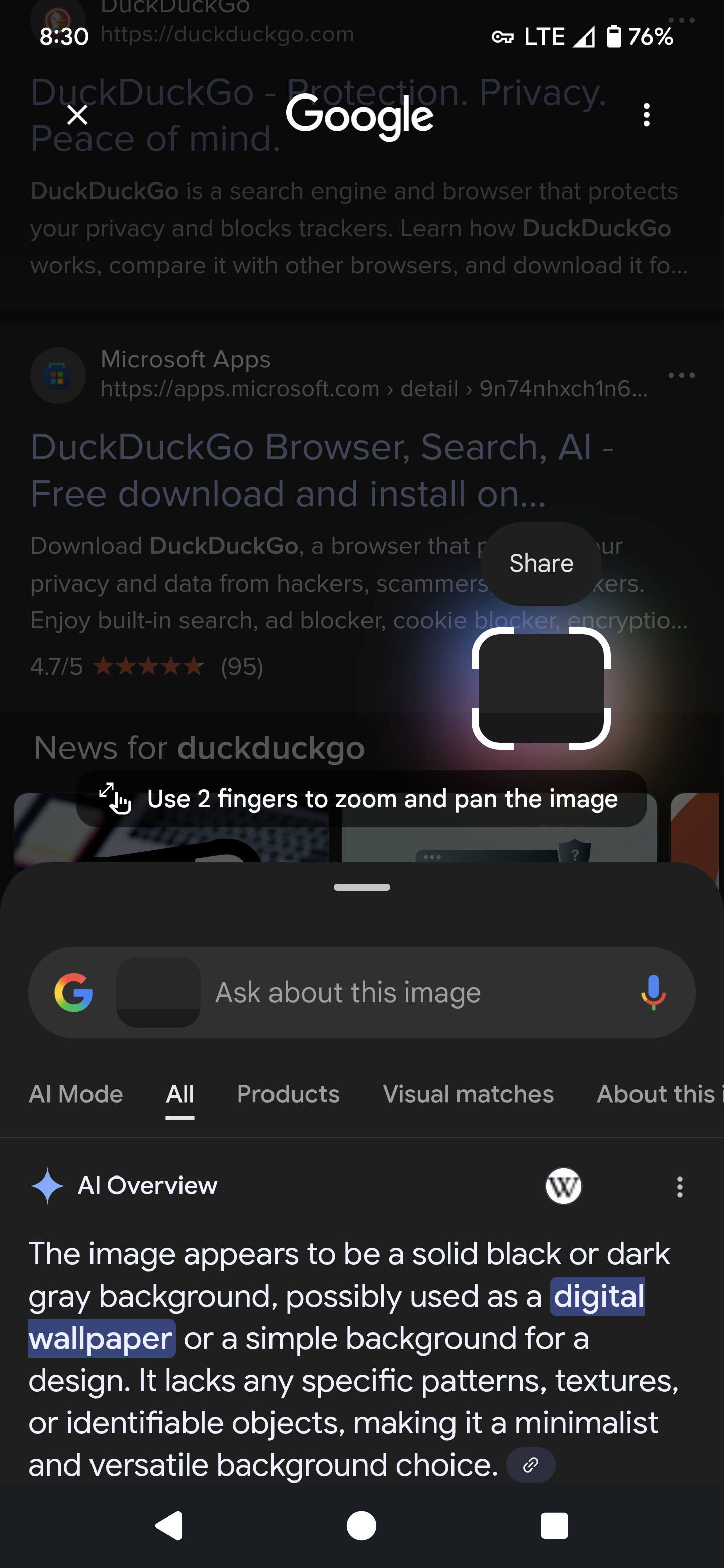The width and height of the screenshot is (724, 1568).
Task: Select the All tab
Action: (x=179, y=1094)
